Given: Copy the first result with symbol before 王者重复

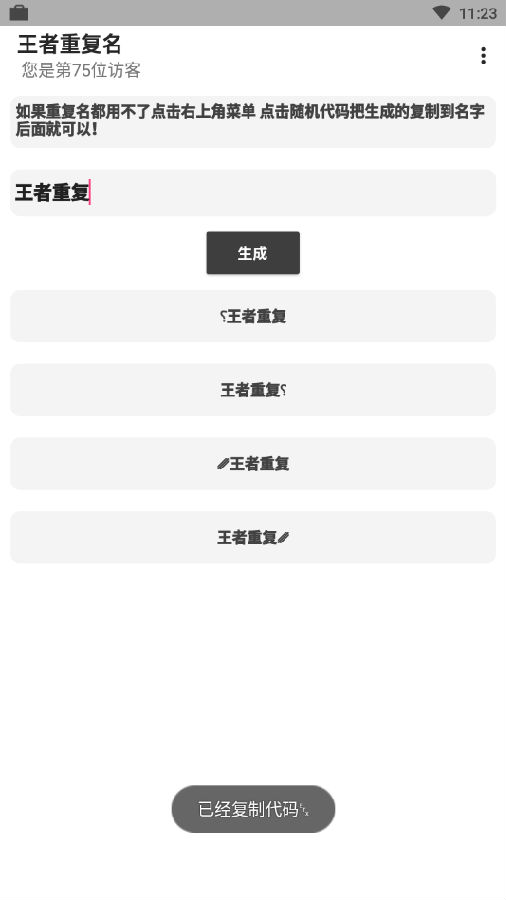Looking at the screenshot, I should click(253, 316).
